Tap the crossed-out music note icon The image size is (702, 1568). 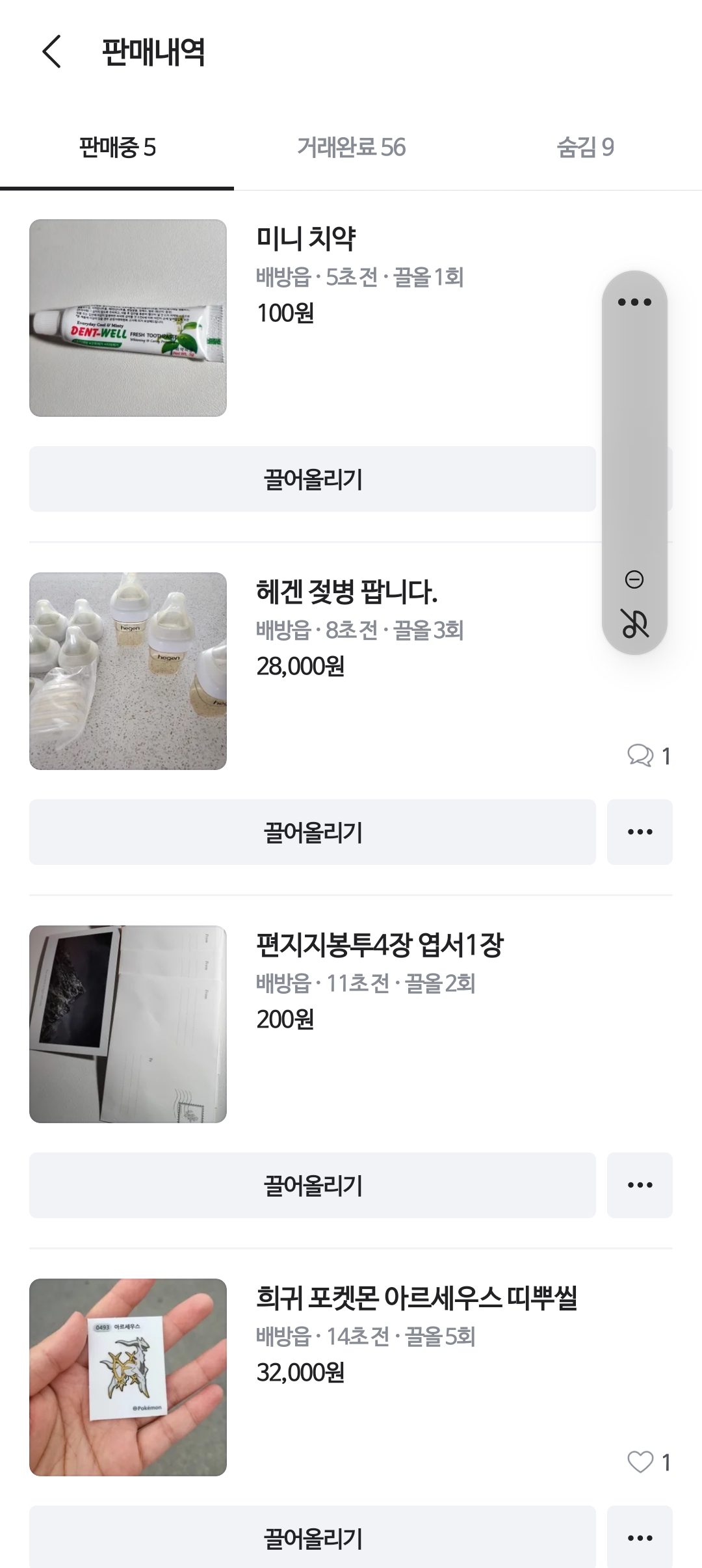(x=634, y=624)
